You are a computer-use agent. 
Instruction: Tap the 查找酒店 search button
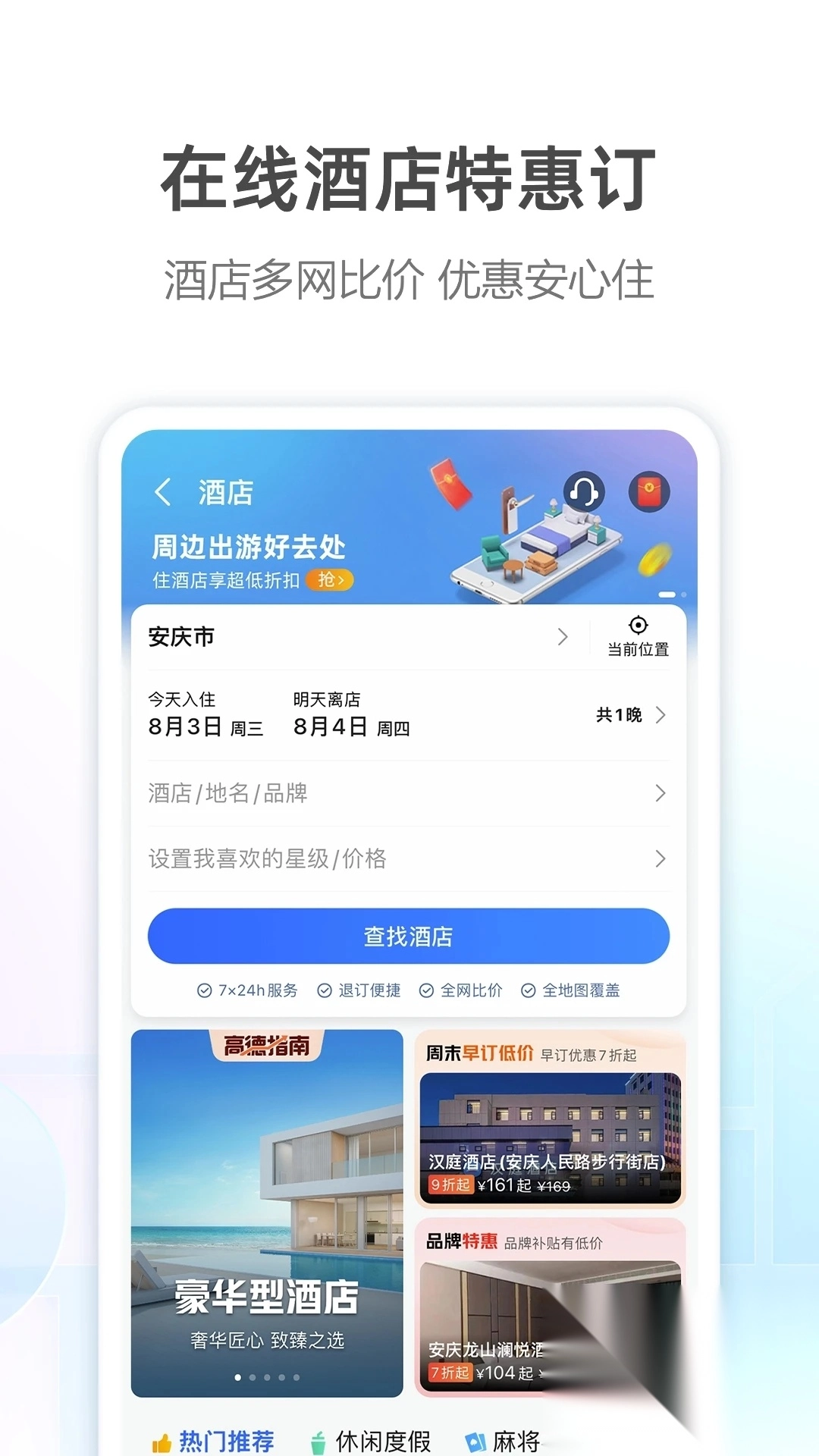click(408, 937)
